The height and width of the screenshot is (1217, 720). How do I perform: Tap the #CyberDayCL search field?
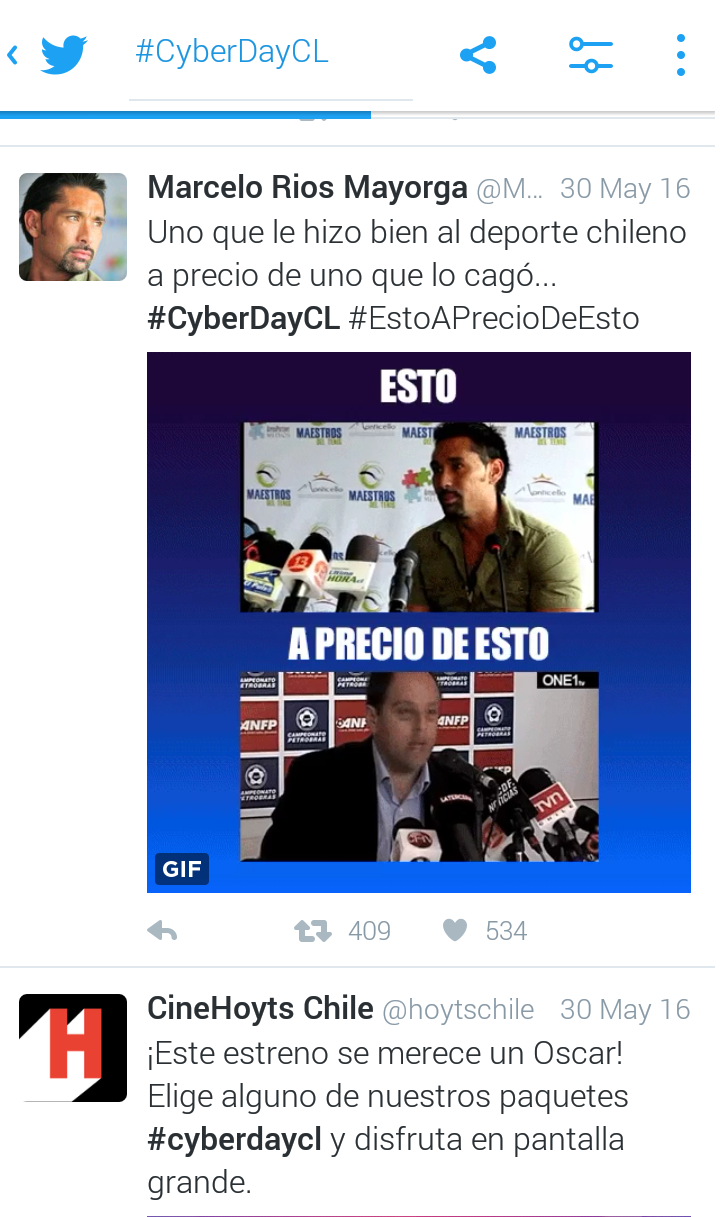click(x=270, y=54)
